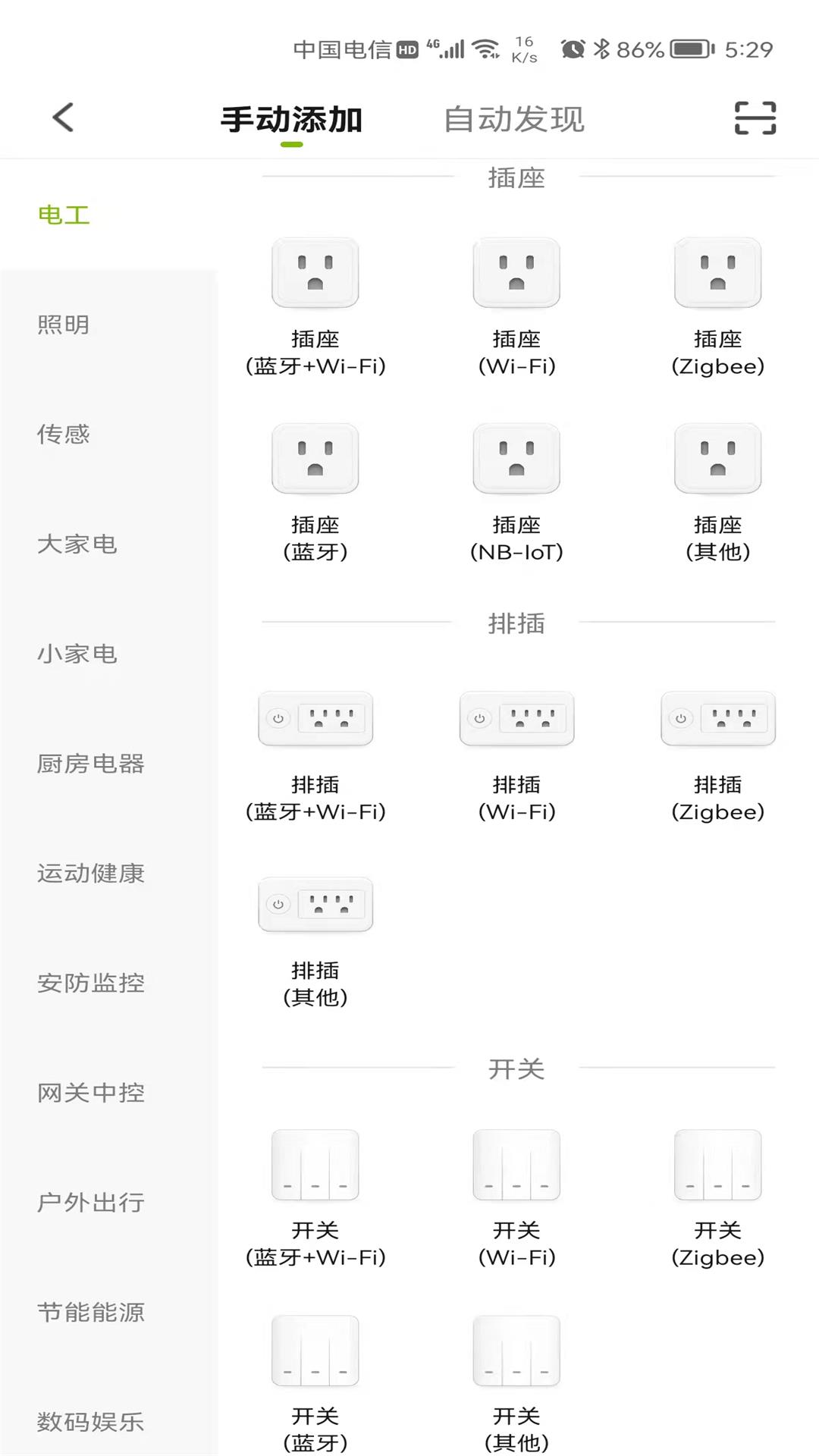This screenshot has height=1456, width=819.
Task: Choose 插座 (NB-IoT) device
Action: [x=516, y=493]
